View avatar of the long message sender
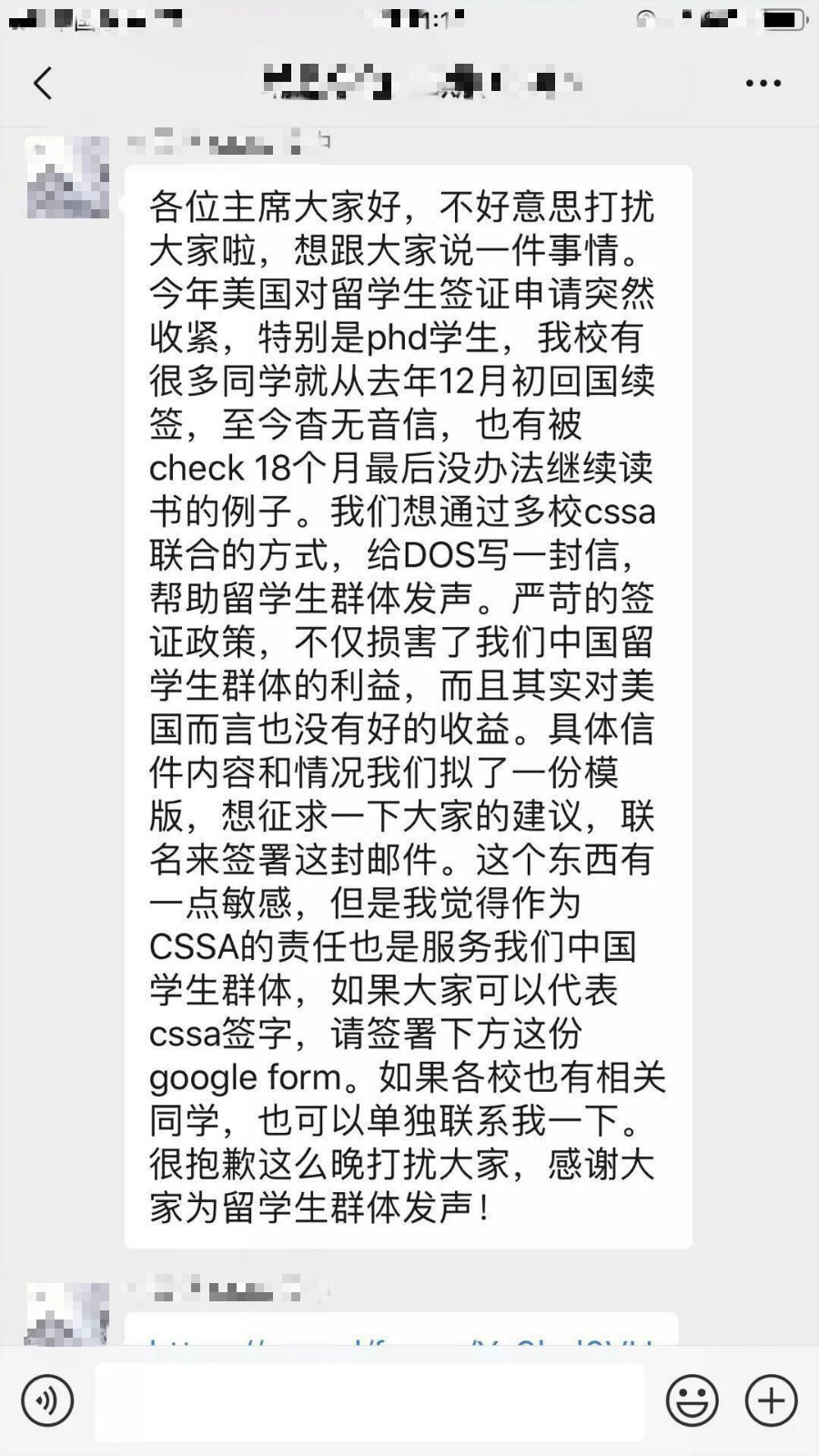Screen dimensions: 819x1456 (67, 177)
